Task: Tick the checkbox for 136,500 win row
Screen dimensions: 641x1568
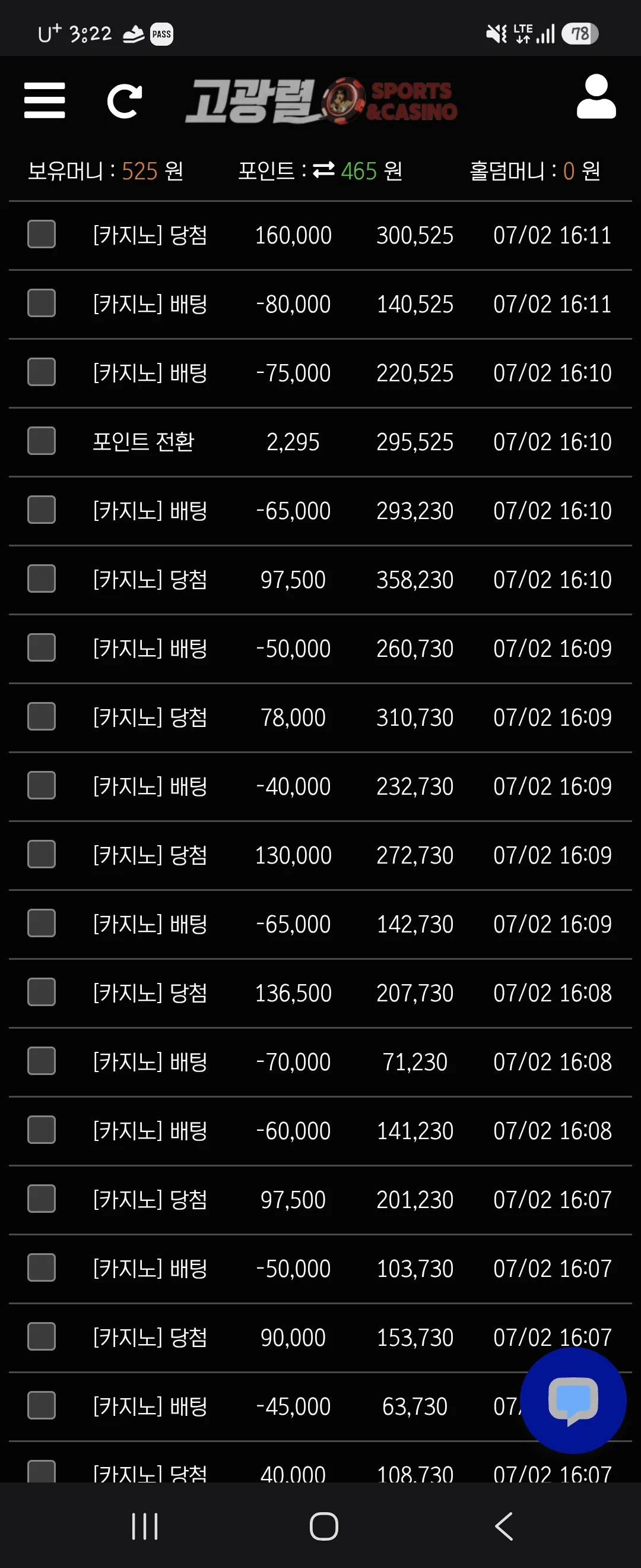Action: pos(42,992)
